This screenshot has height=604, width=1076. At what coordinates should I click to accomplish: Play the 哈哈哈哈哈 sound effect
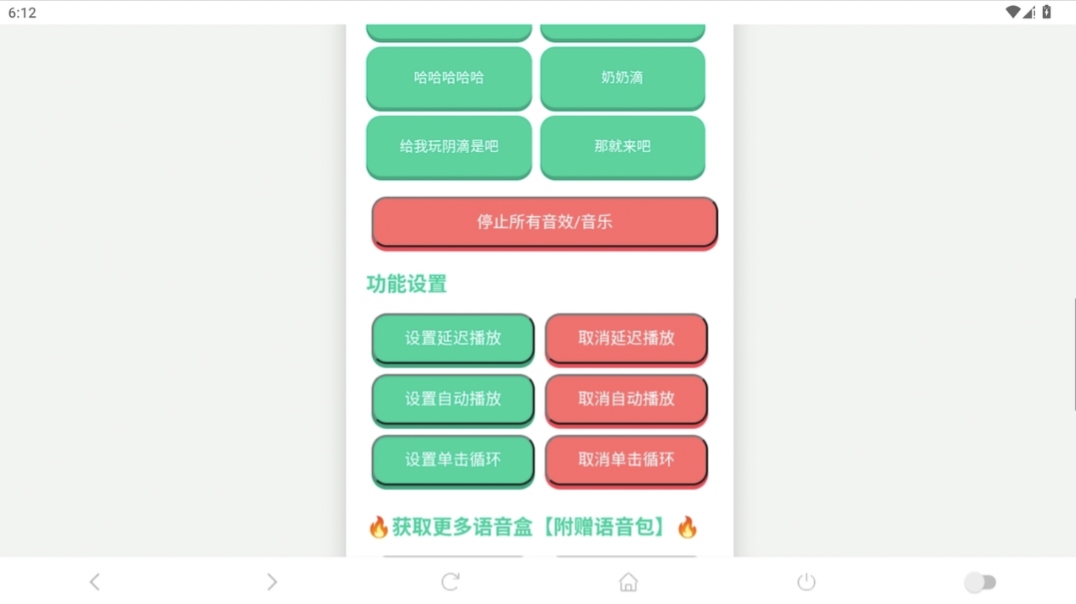[448, 77]
